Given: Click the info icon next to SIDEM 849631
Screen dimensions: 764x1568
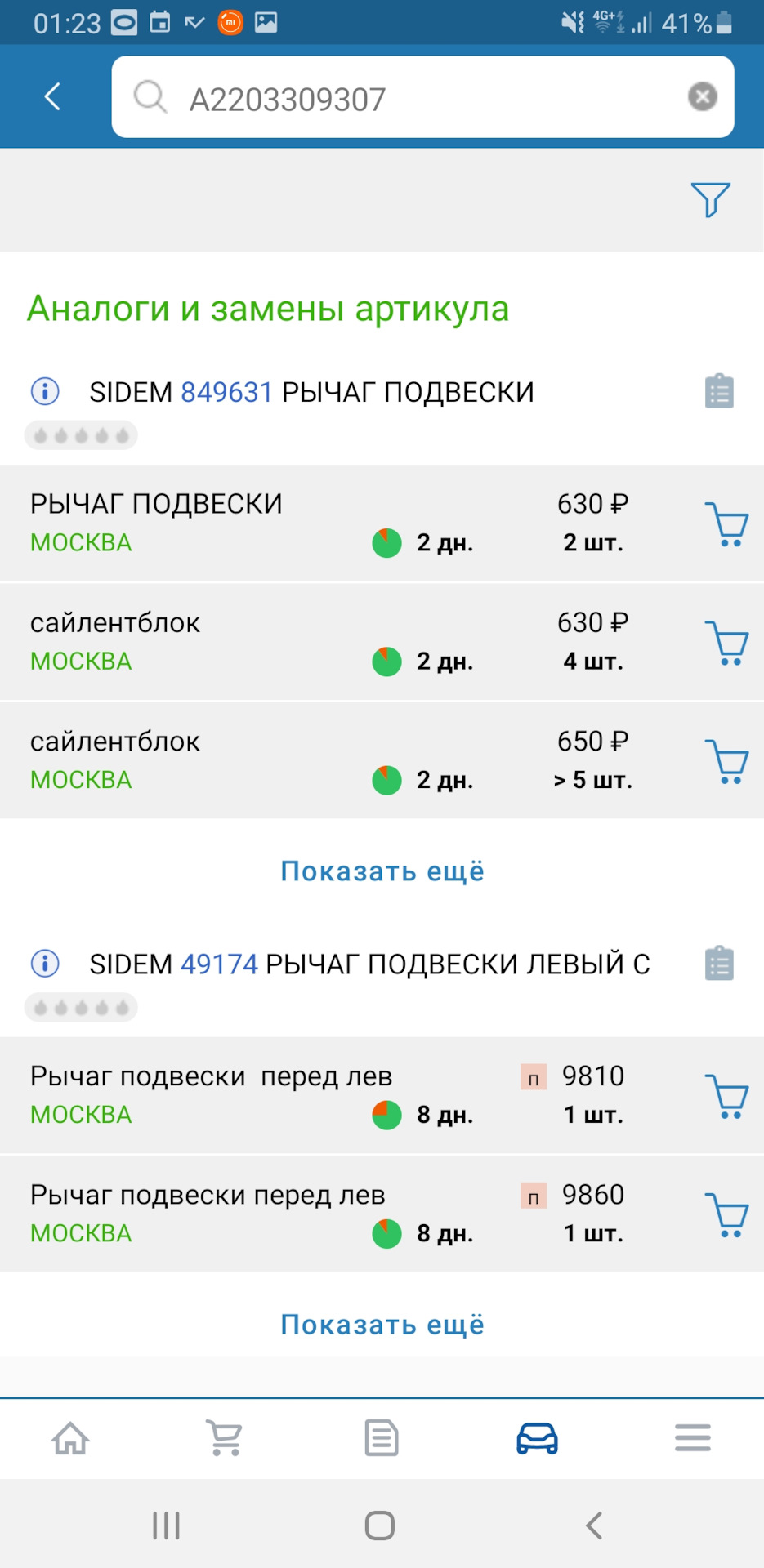Looking at the screenshot, I should pyautogui.click(x=46, y=391).
